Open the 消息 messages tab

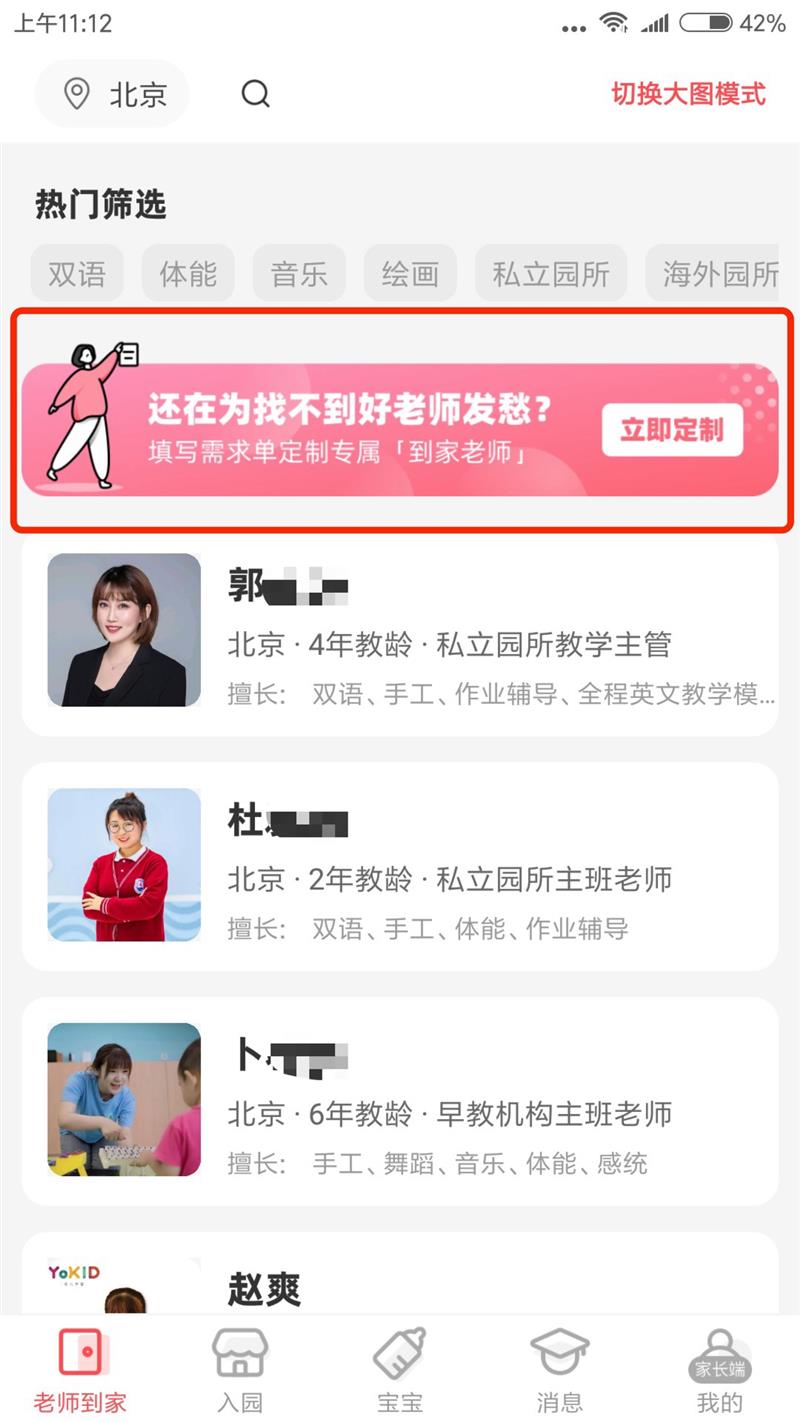point(560,1370)
